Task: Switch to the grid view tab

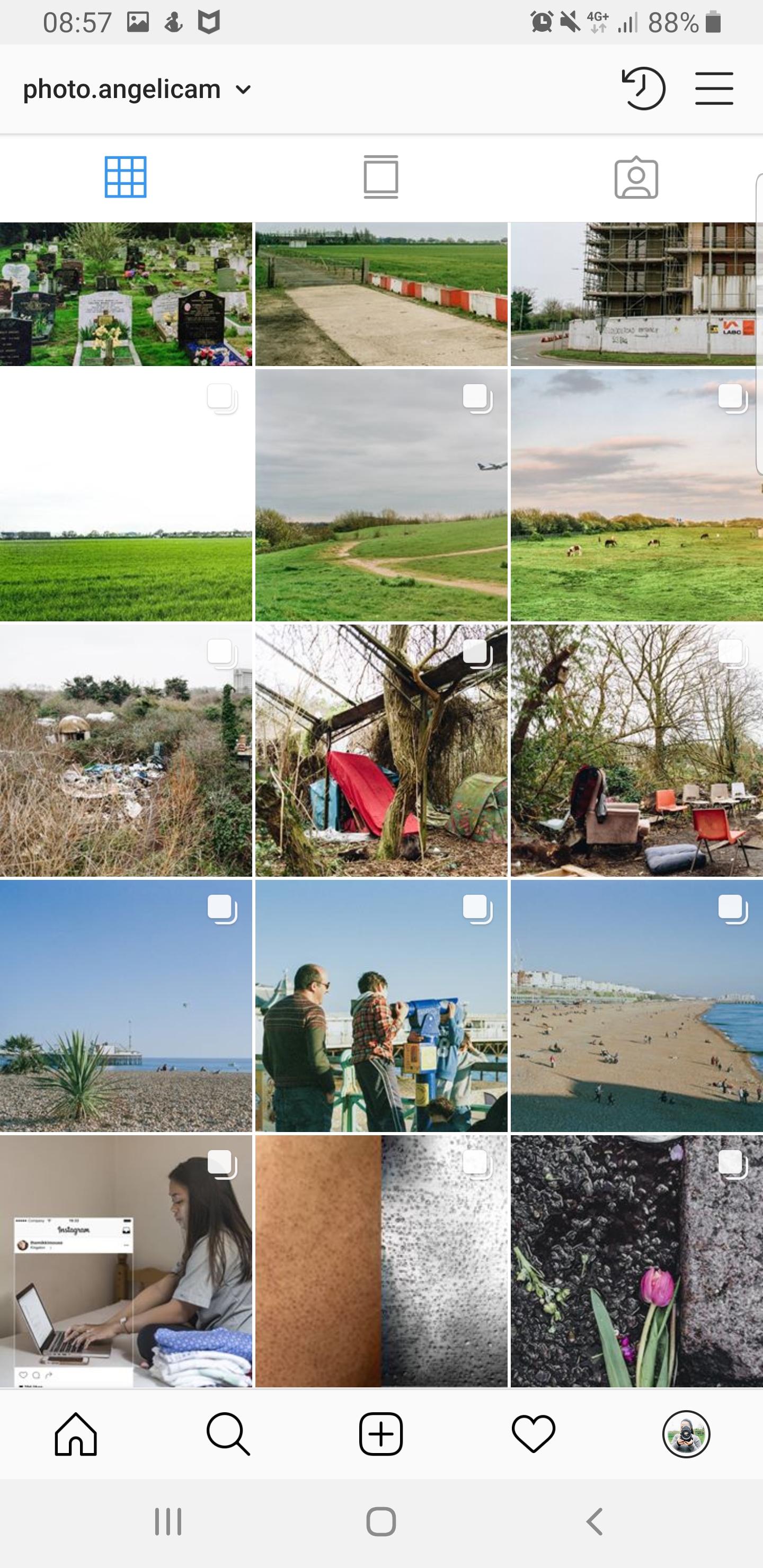Action: 126,177
